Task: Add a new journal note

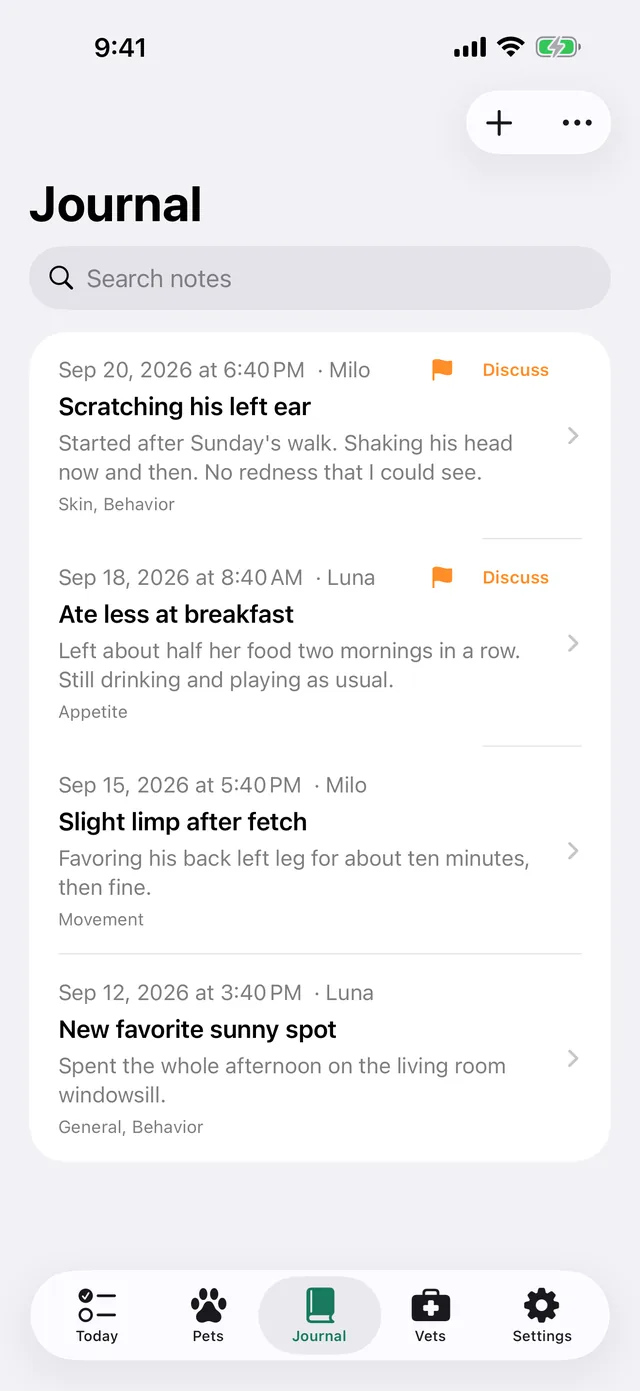Action: pos(499,123)
